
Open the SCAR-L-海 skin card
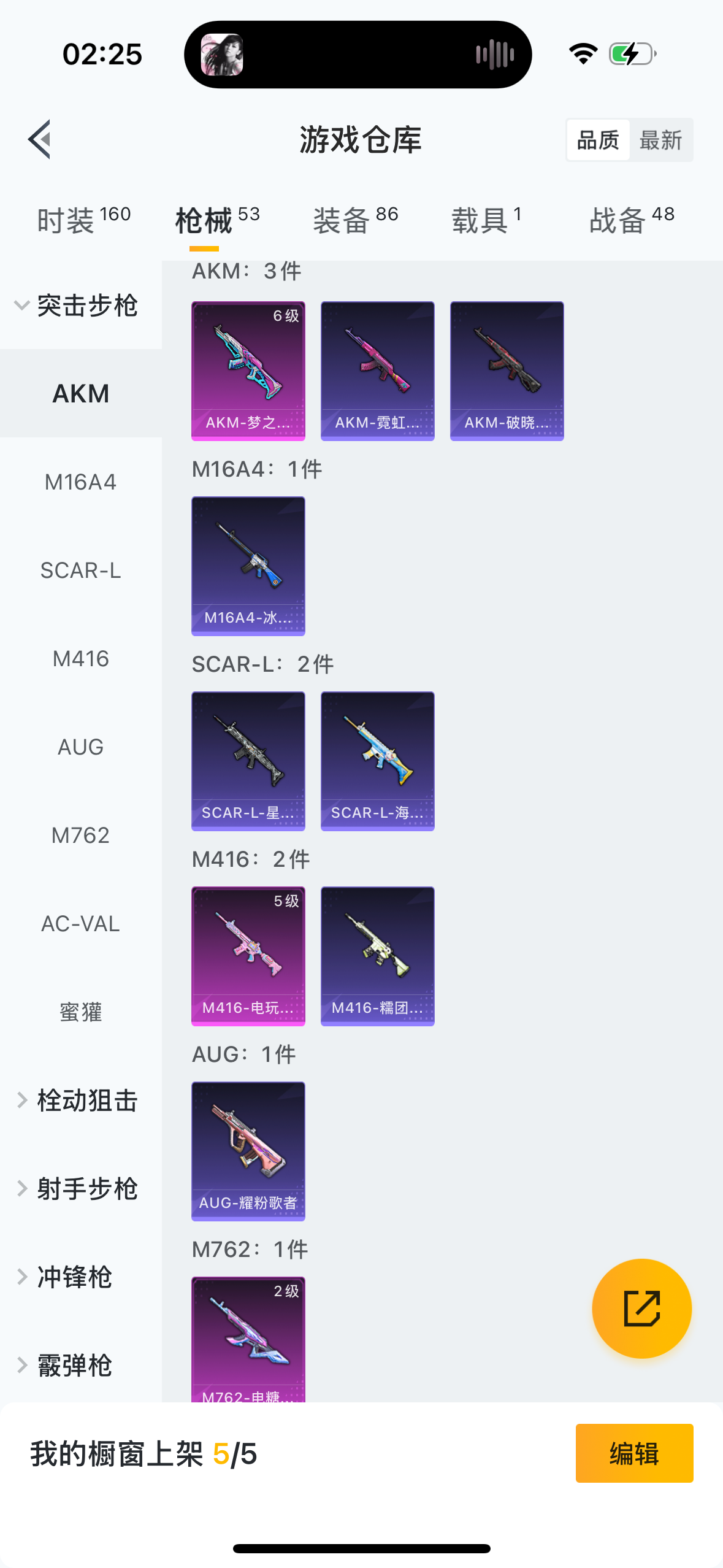377,761
